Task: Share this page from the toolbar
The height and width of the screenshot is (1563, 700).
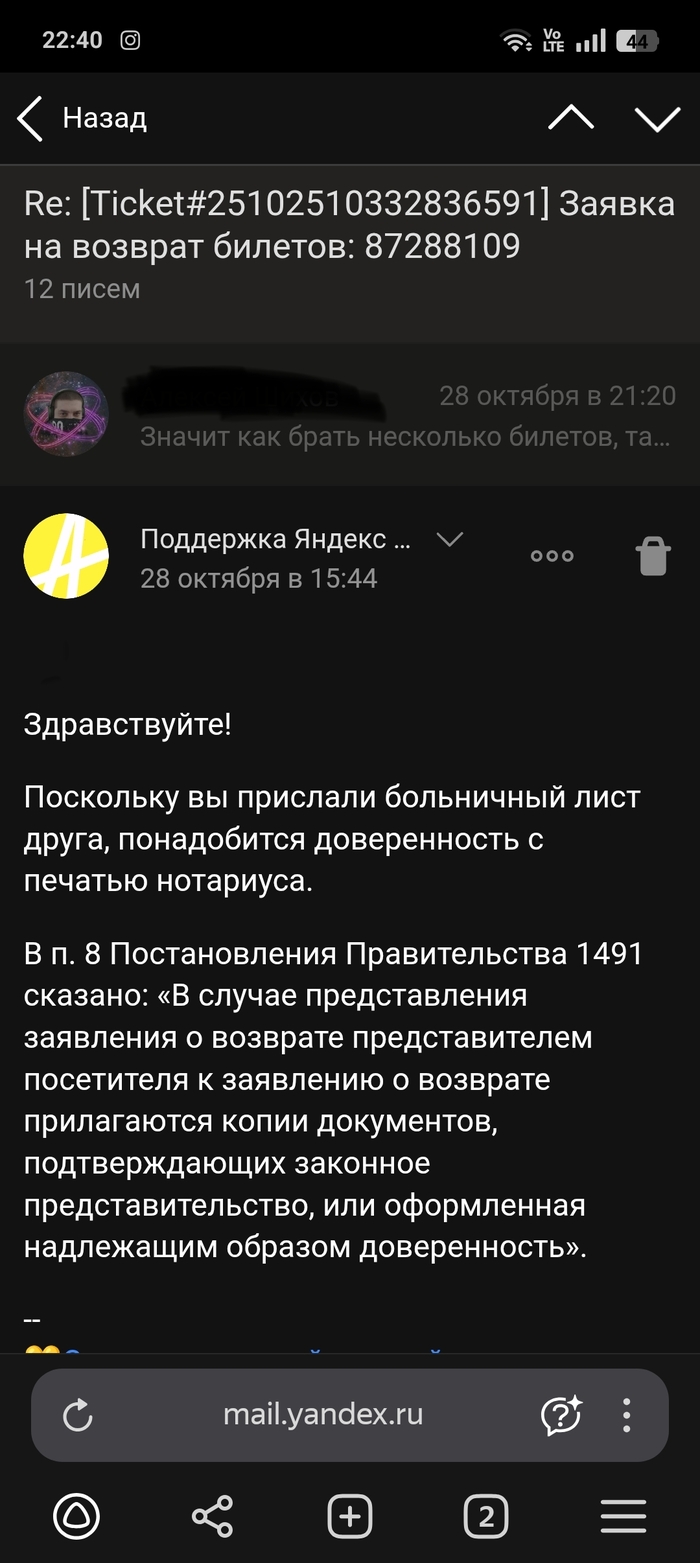Action: [x=212, y=1516]
